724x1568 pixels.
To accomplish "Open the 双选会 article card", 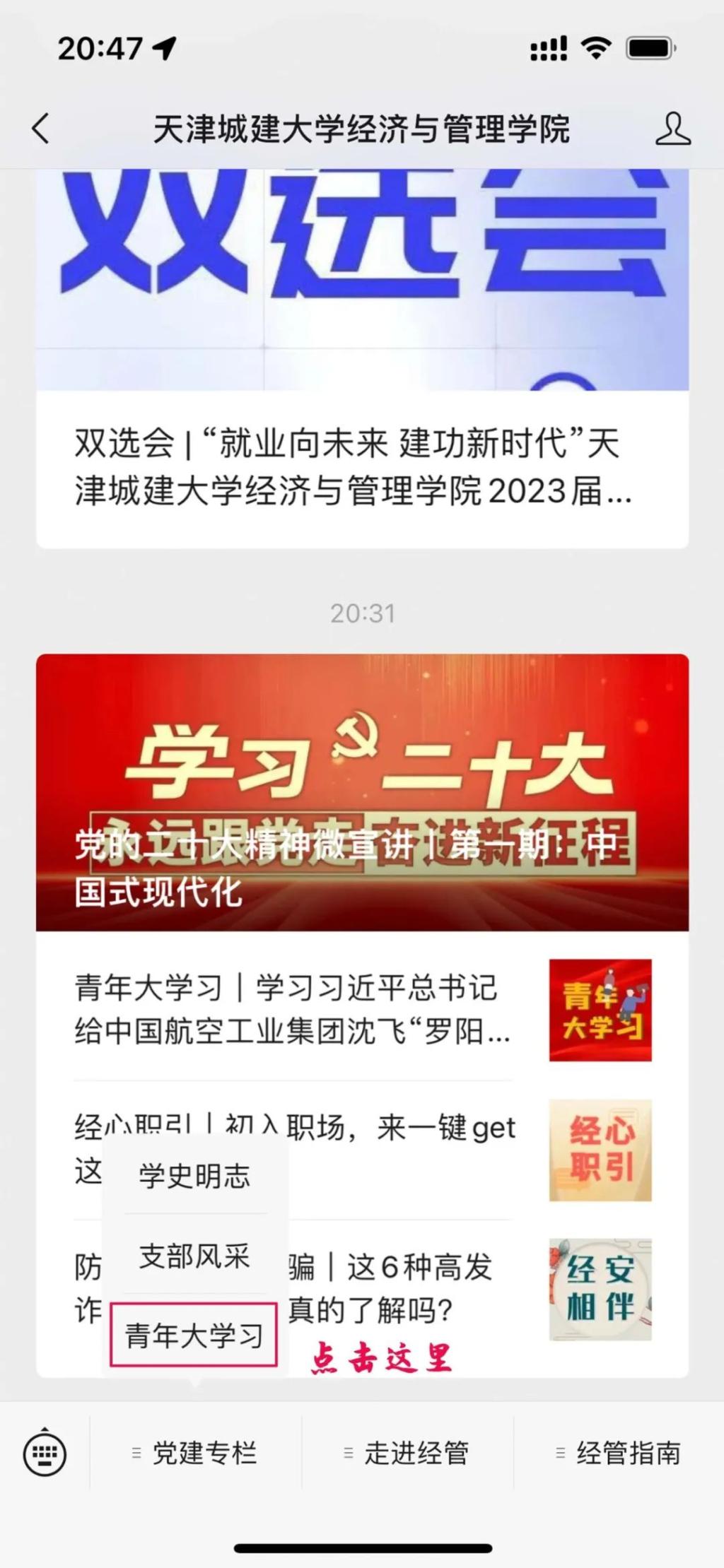I will coord(362,466).
